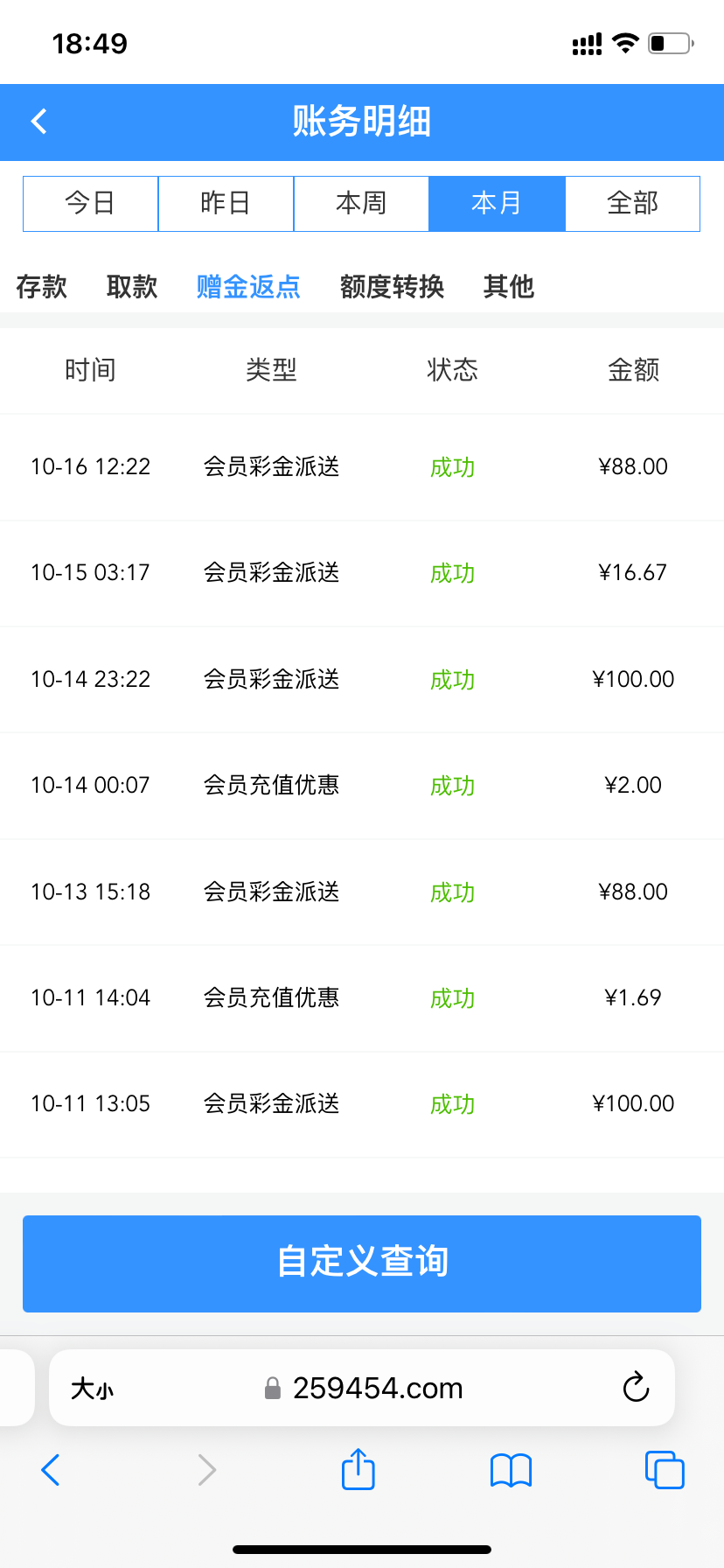
Task: Open the 存款 category
Action: 41,286
